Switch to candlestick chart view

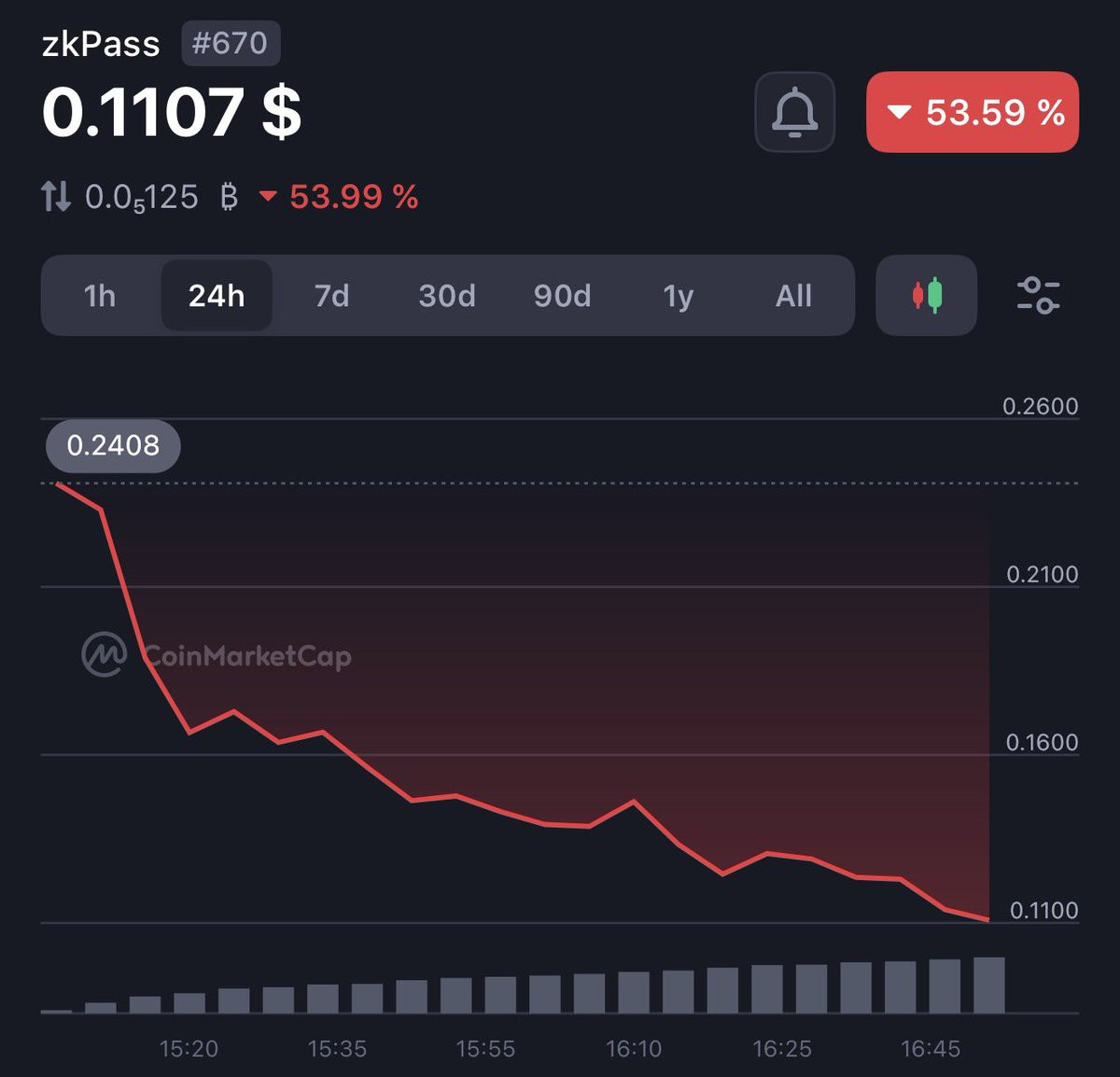[x=927, y=296]
